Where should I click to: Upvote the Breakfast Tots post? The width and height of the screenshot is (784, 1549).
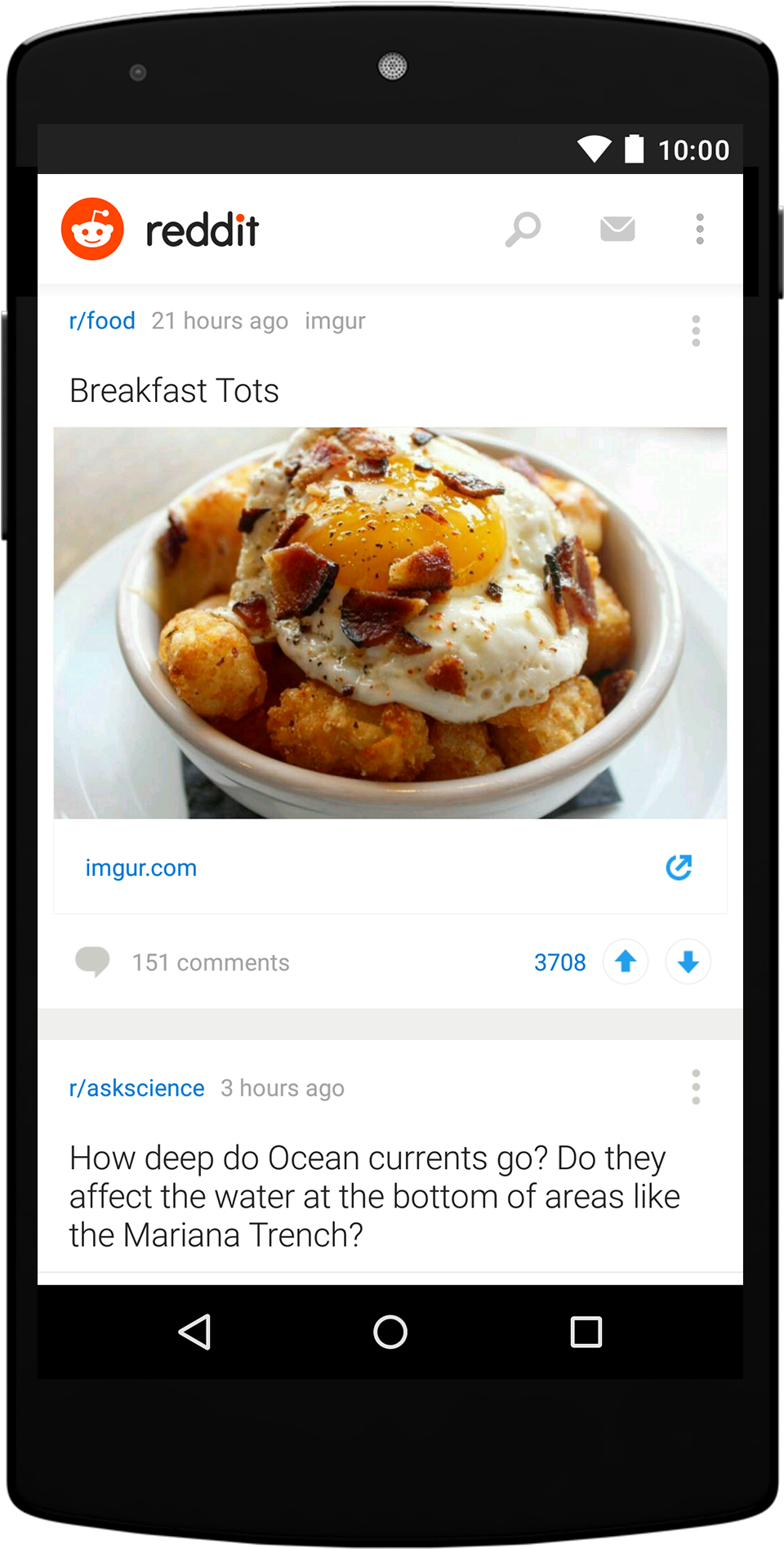coord(626,962)
